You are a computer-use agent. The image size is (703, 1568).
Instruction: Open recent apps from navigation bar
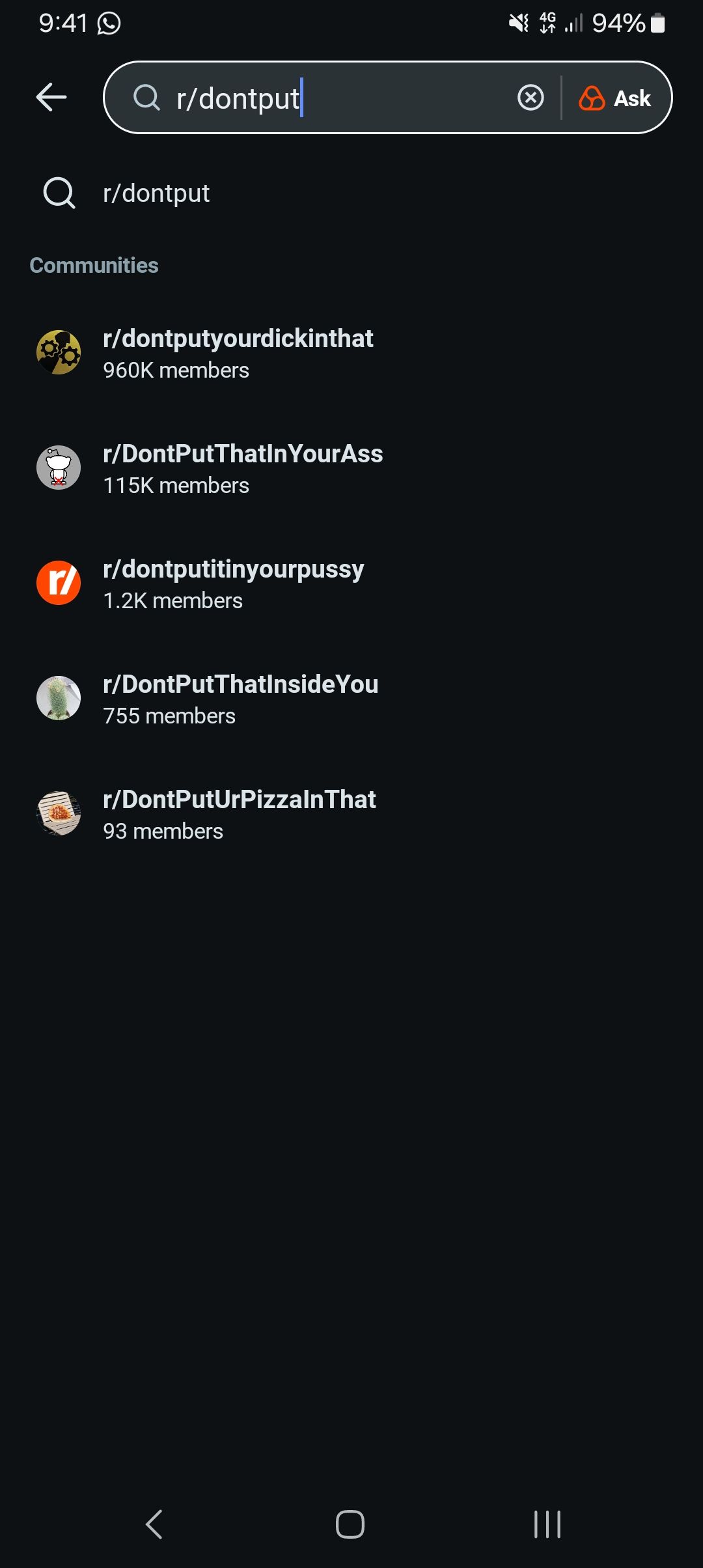(547, 1524)
